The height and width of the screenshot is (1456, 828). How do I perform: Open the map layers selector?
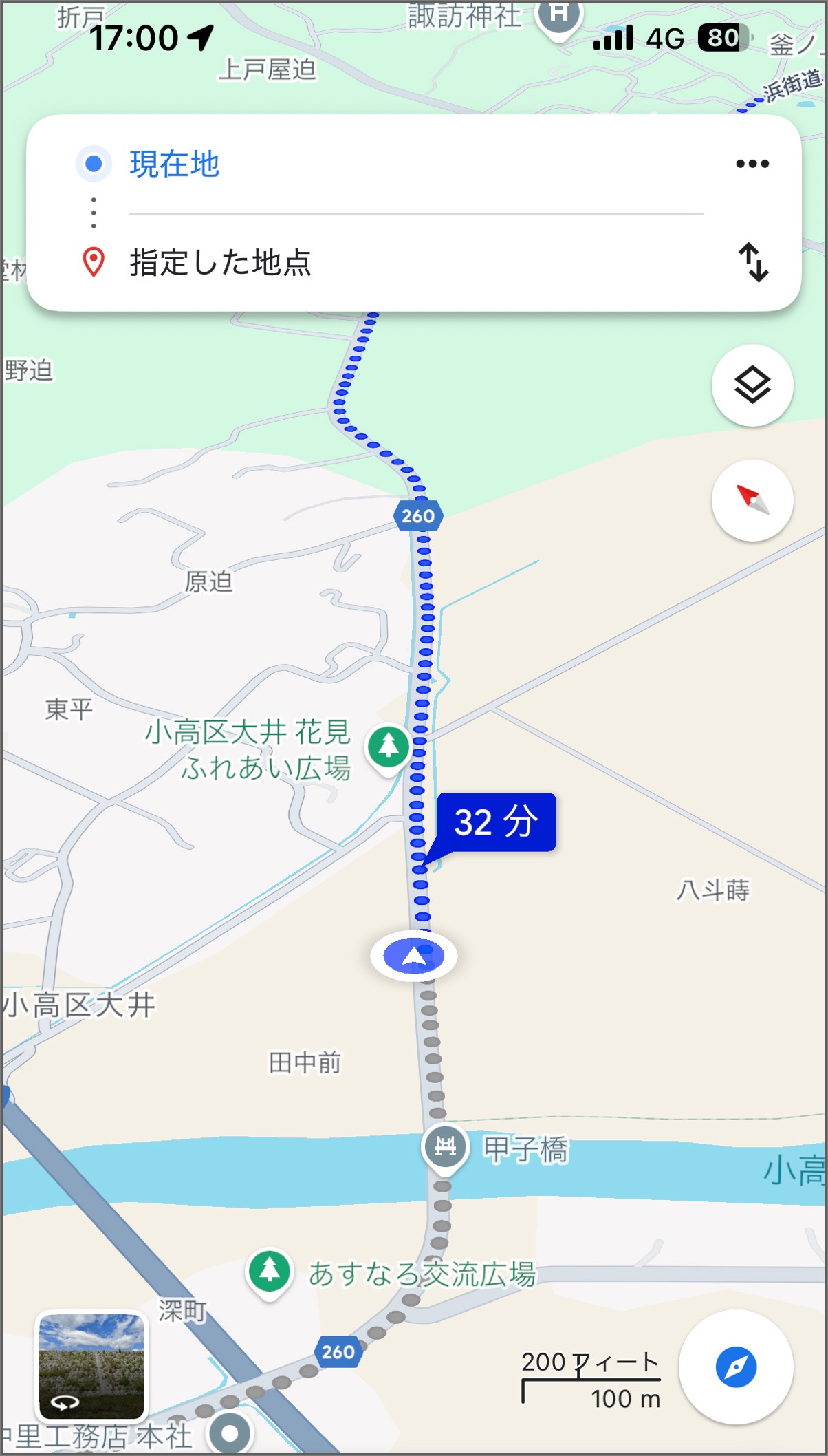coord(752,385)
